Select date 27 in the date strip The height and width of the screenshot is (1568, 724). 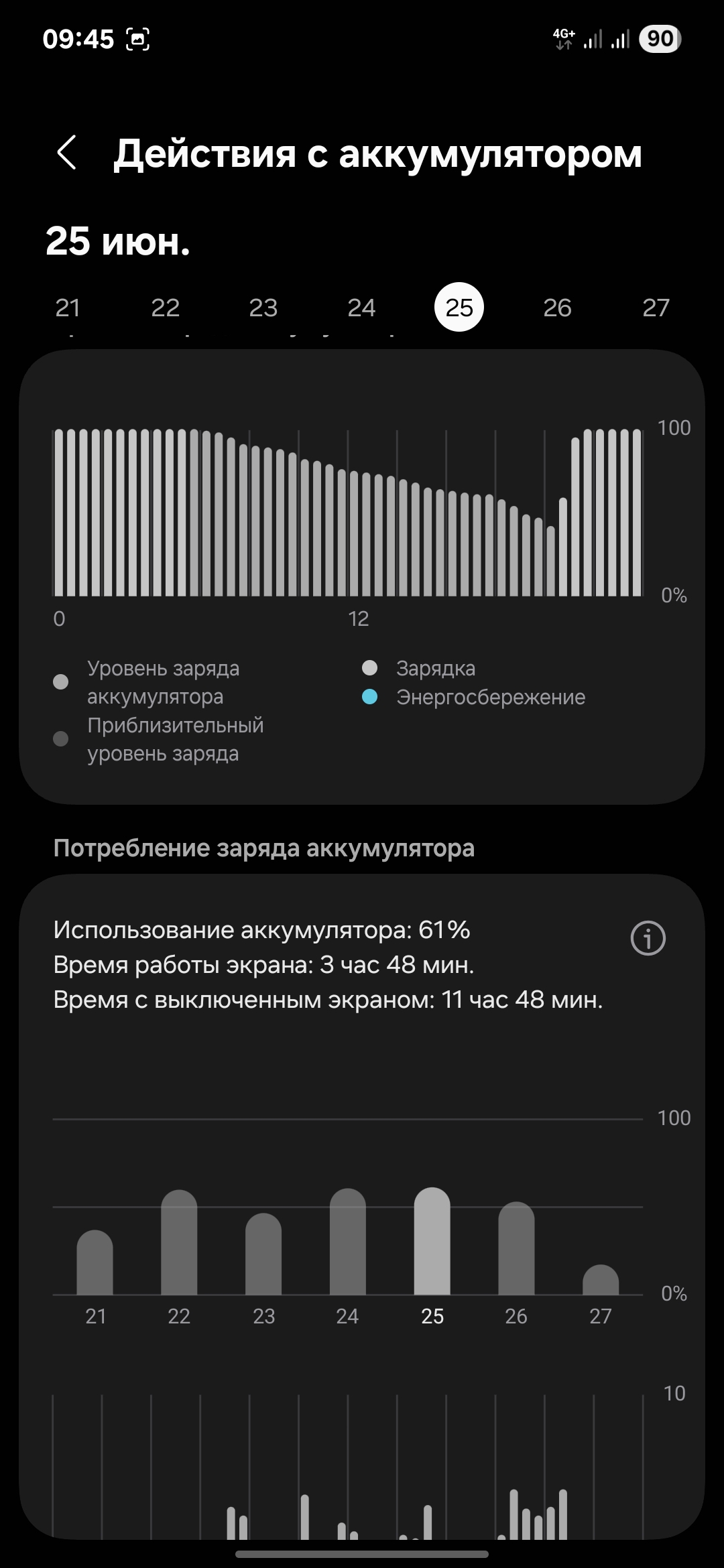pyautogui.click(x=656, y=308)
